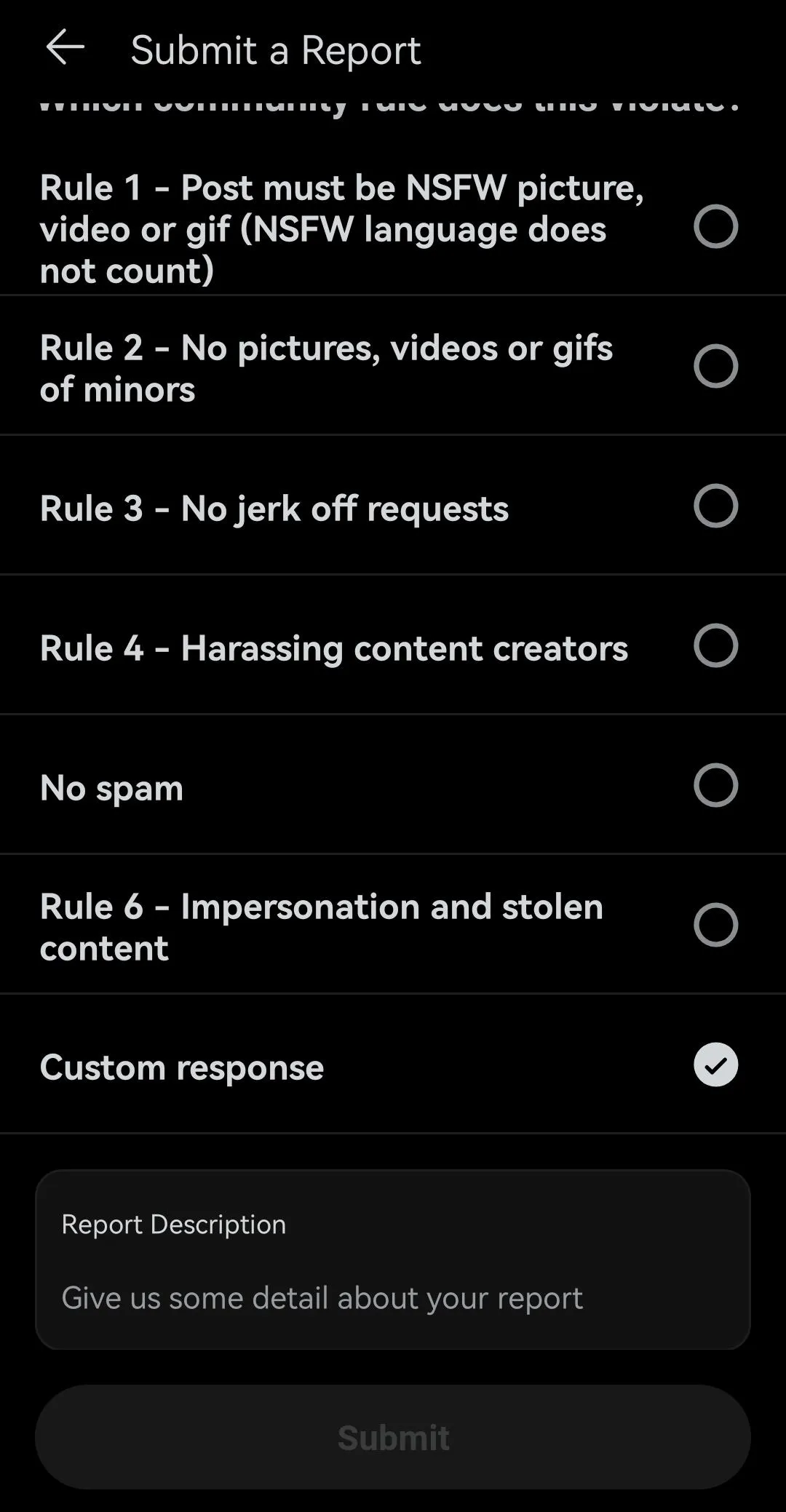This screenshot has height=1512, width=786.
Task: Choose Rule 6 – Impersonation and stolen content
Action: (x=715, y=925)
